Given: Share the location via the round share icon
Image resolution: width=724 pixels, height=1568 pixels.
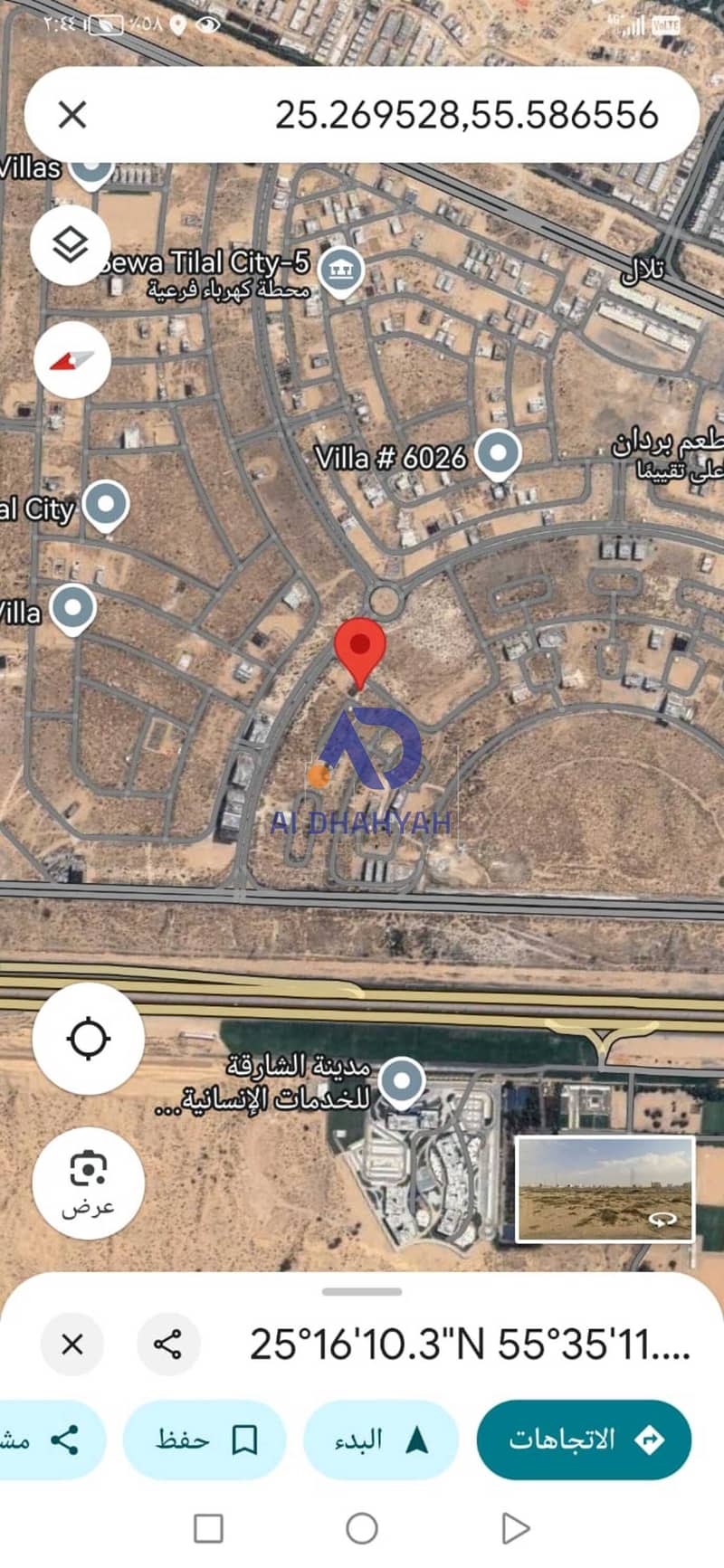Looking at the screenshot, I should (168, 1345).
